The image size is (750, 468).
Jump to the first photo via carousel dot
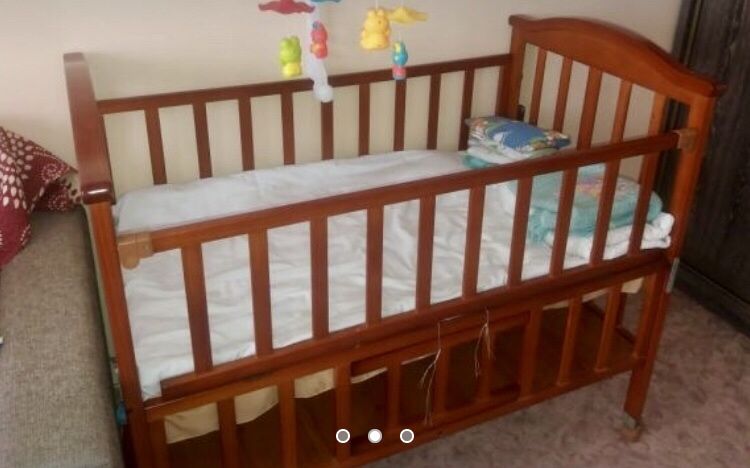coord(343,436)
